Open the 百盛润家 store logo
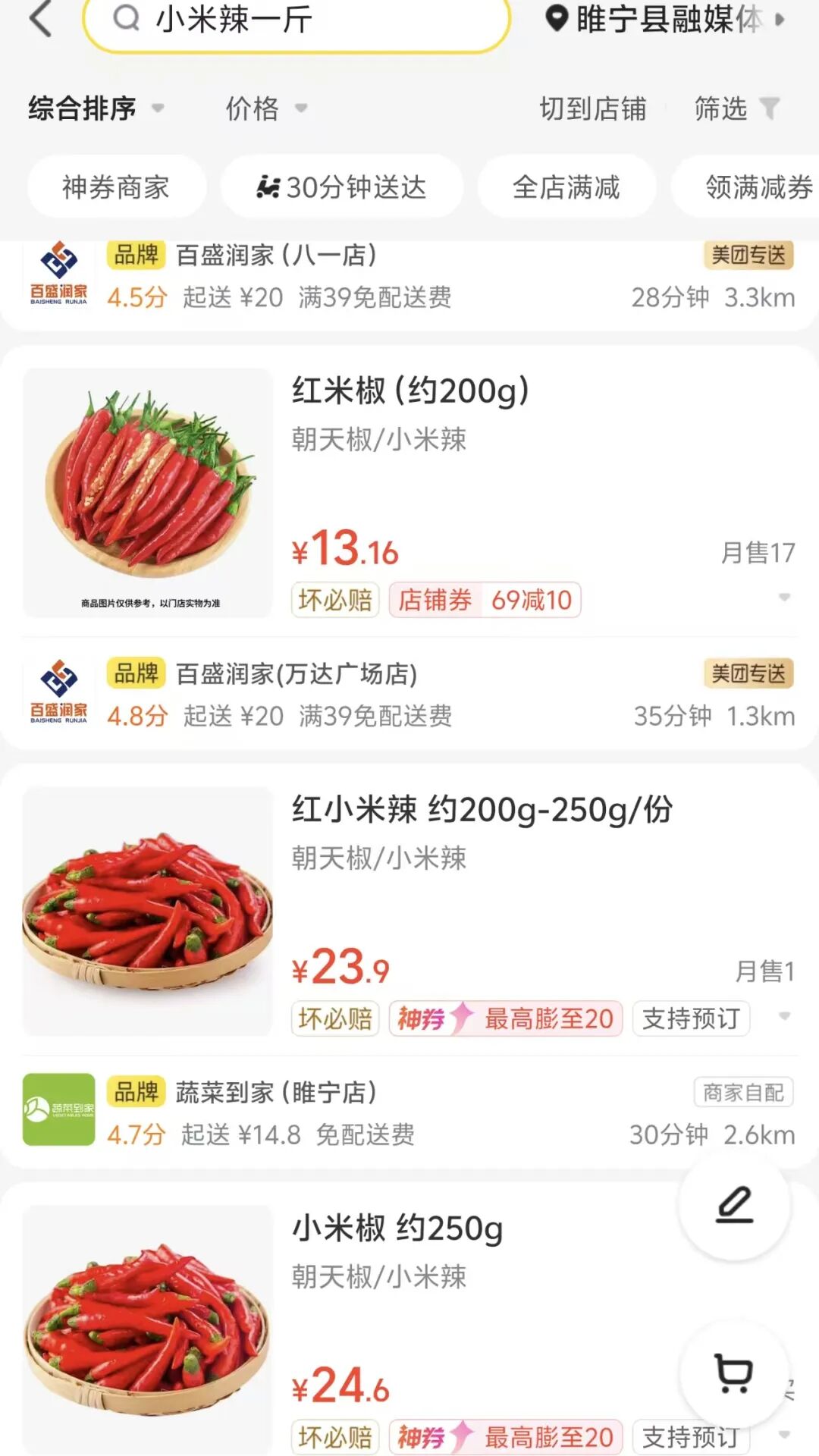Viewport: 819px width, 1456px height. (59, 275)
